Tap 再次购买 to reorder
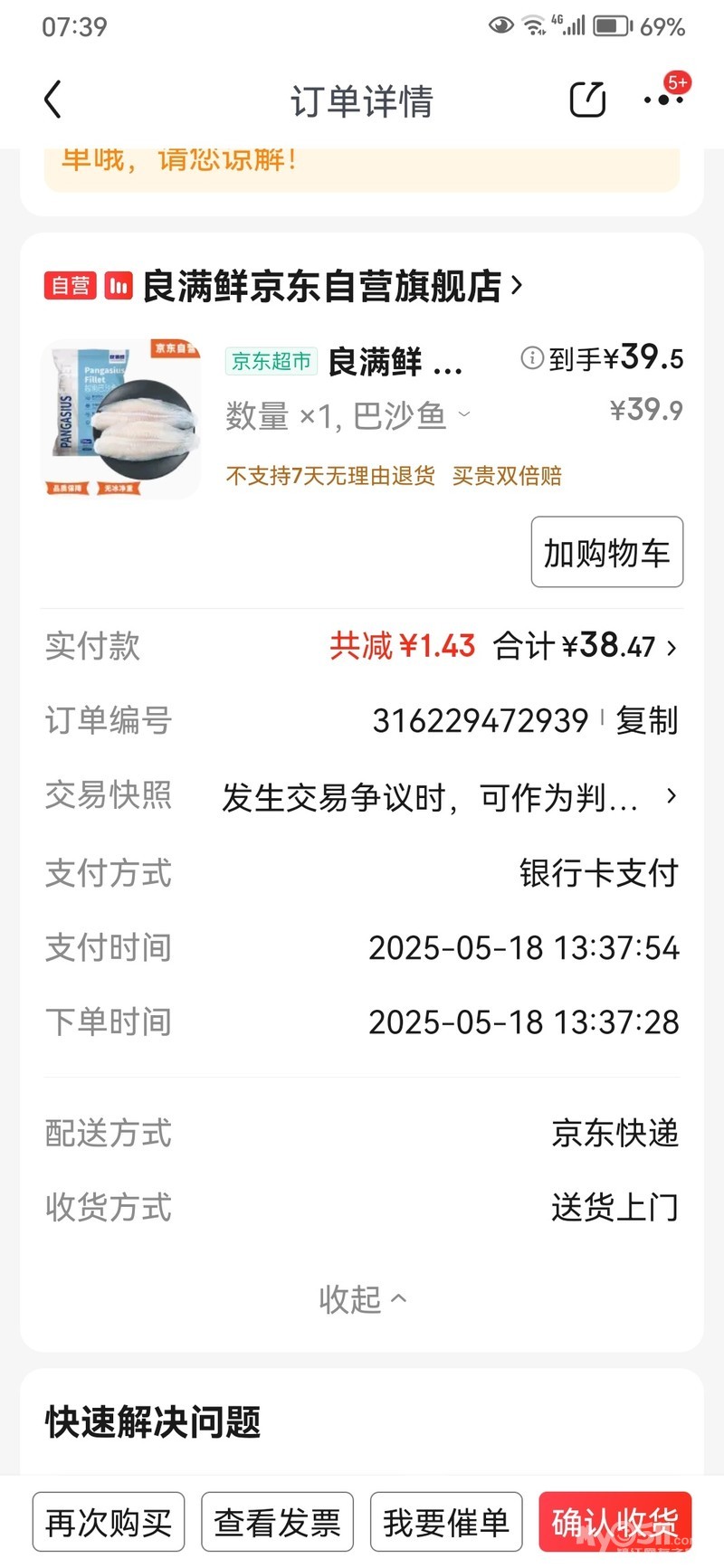 coord(109,1522)
